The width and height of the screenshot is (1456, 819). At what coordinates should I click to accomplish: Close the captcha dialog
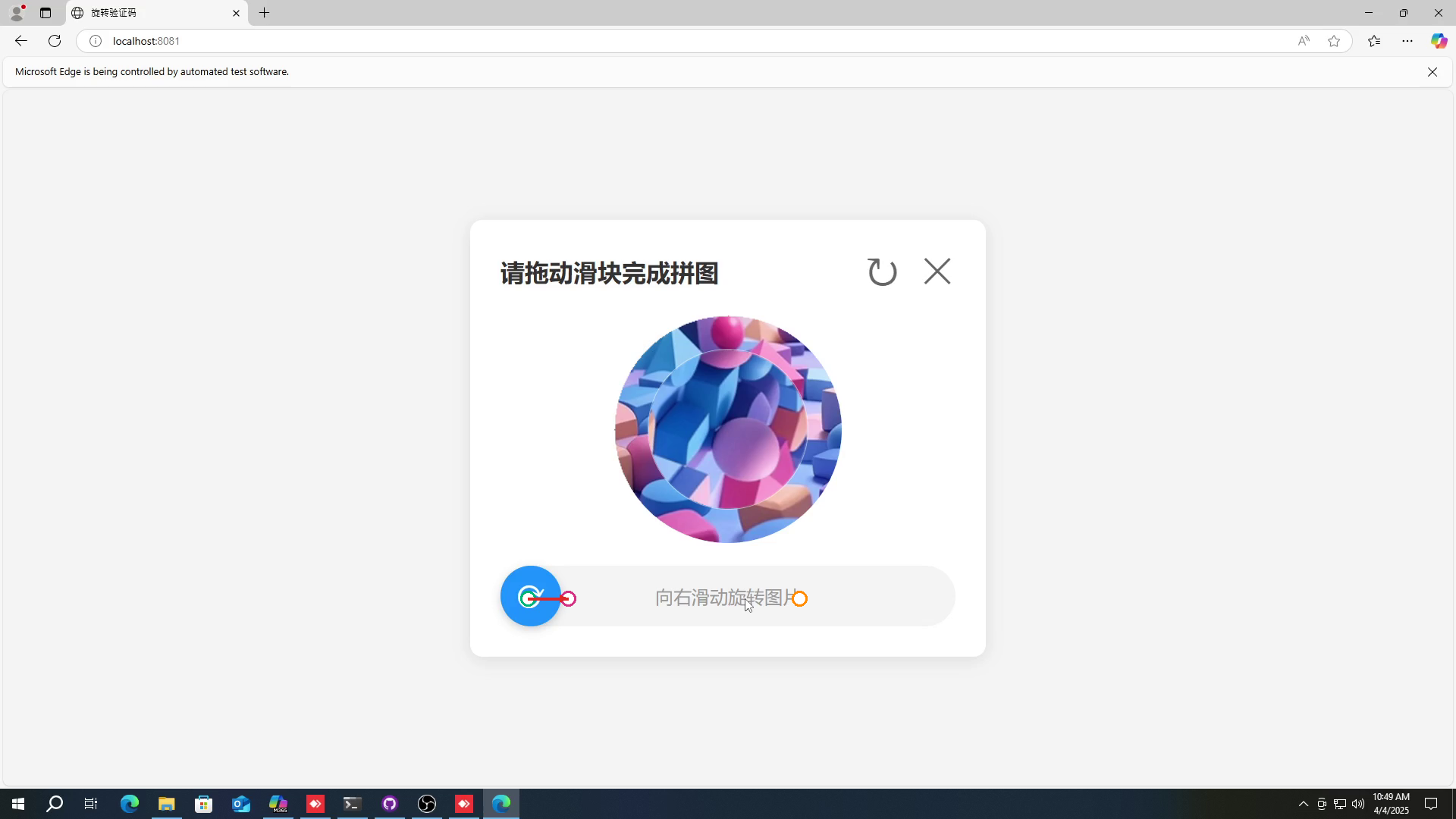[x=937, y=271]
